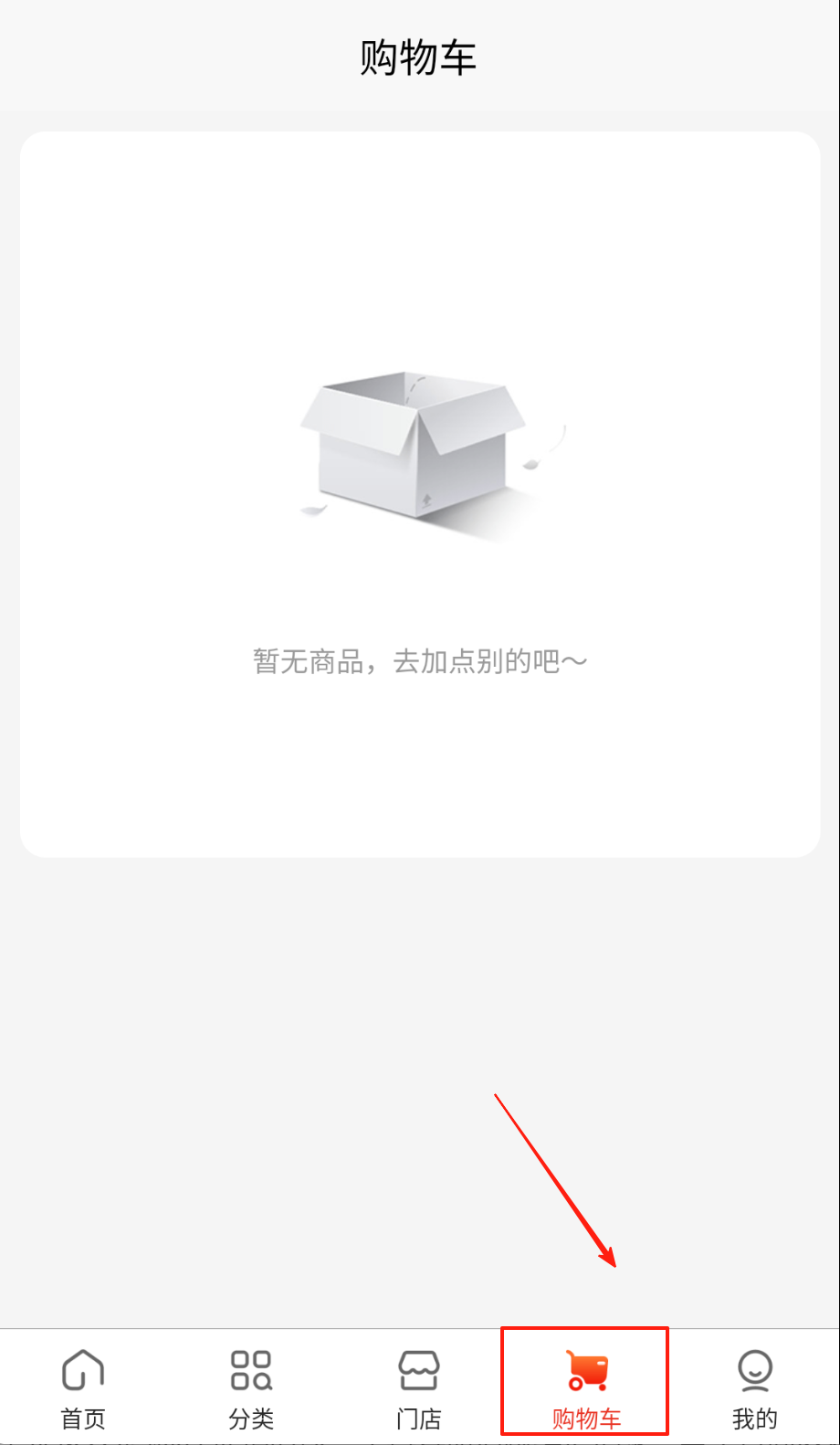Open the 我的 profile tab

[755, 1387]
